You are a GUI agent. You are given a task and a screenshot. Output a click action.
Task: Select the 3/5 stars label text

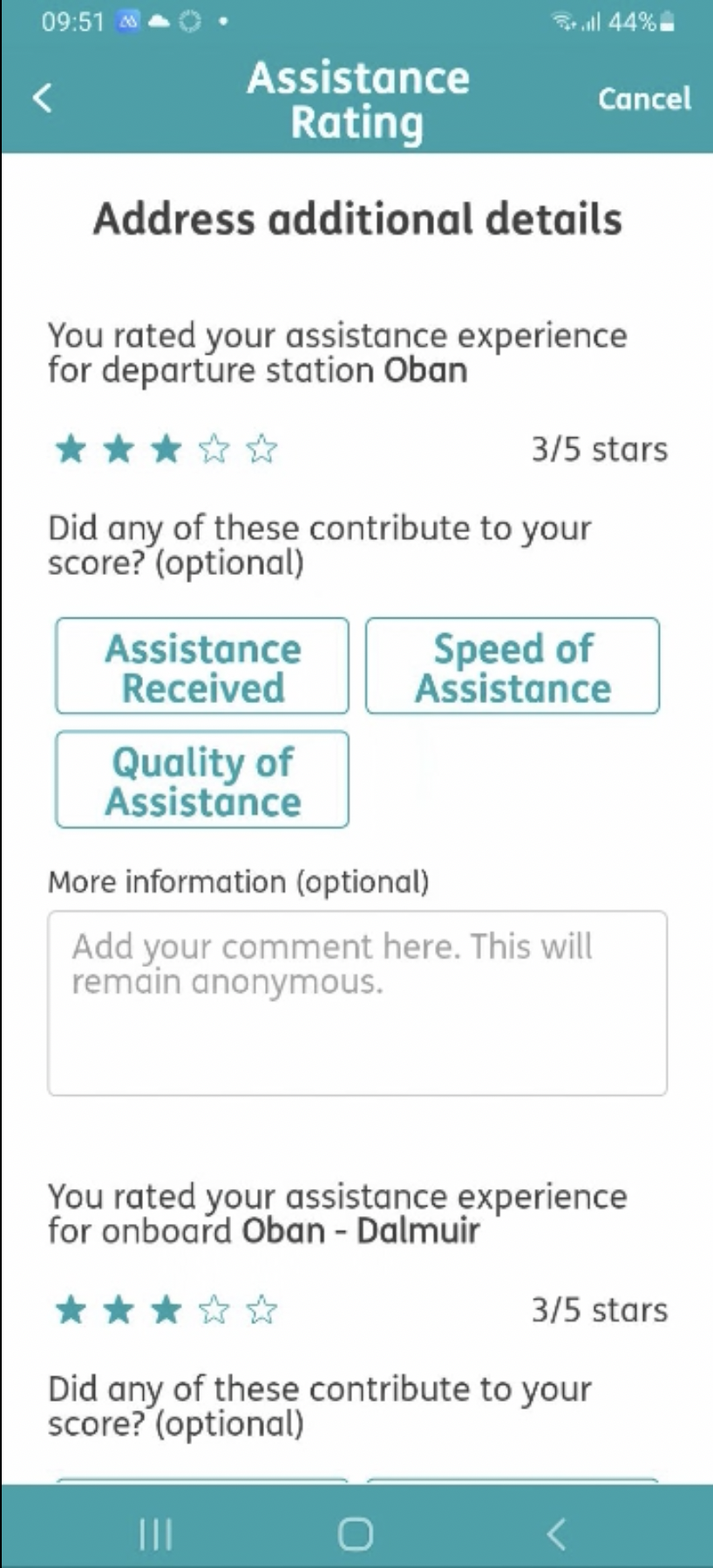(599, 449)
